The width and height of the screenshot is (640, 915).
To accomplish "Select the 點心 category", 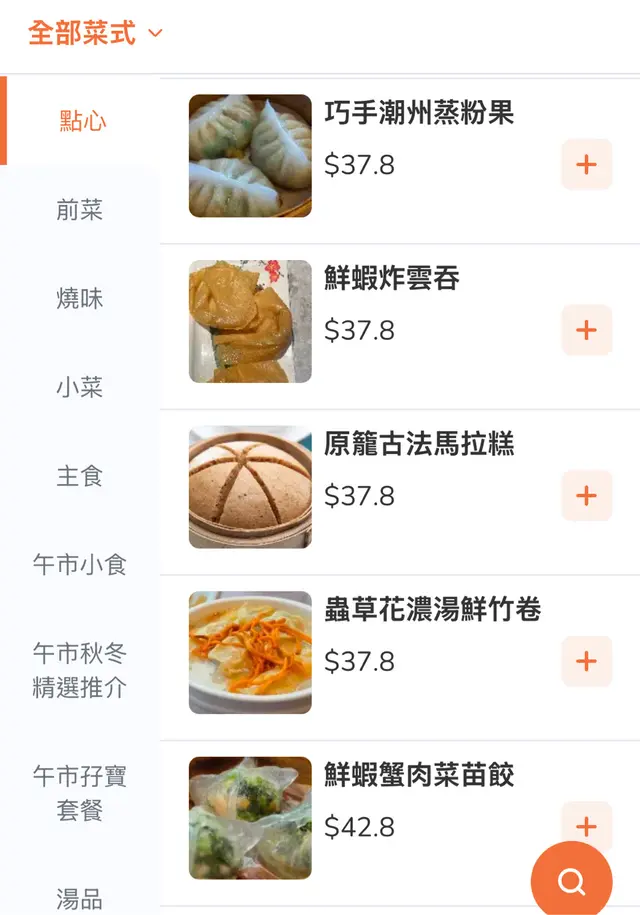I will pyautogui.click(x=82, y=121).
